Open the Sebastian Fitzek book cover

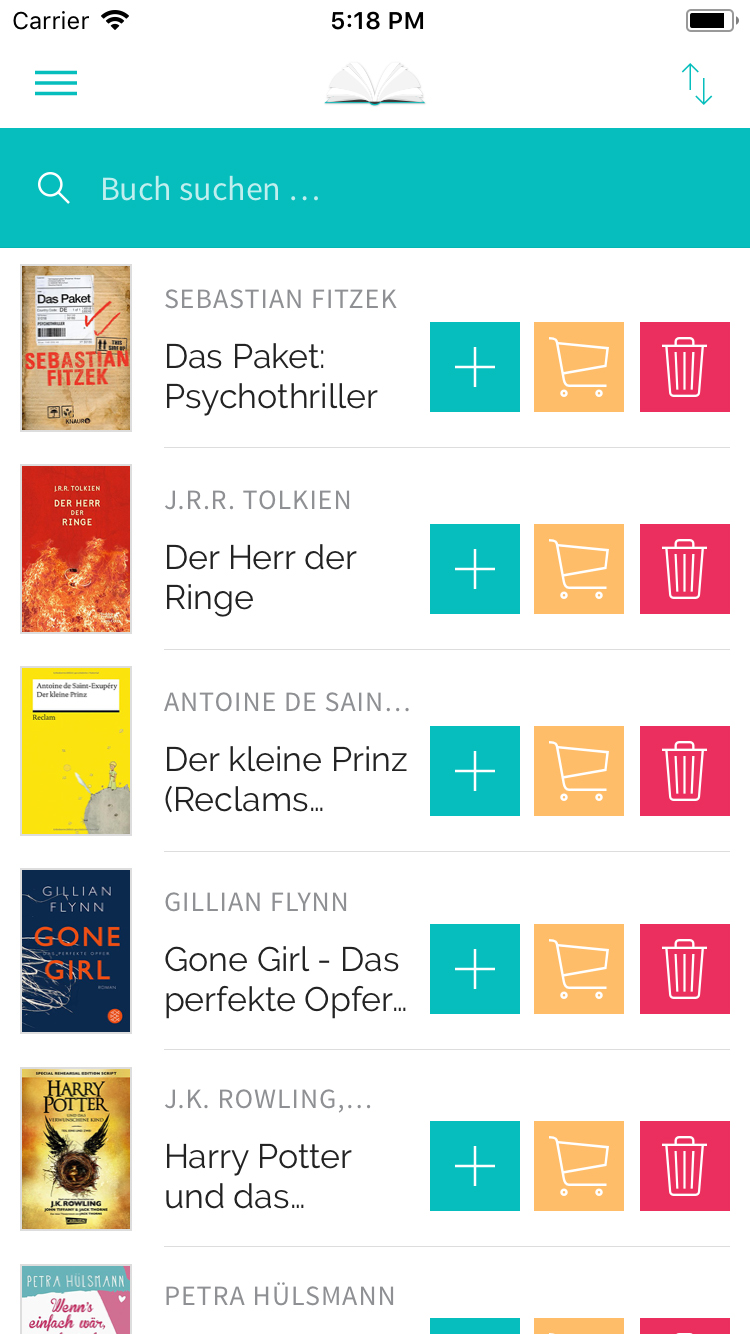(x=76, y=348)
